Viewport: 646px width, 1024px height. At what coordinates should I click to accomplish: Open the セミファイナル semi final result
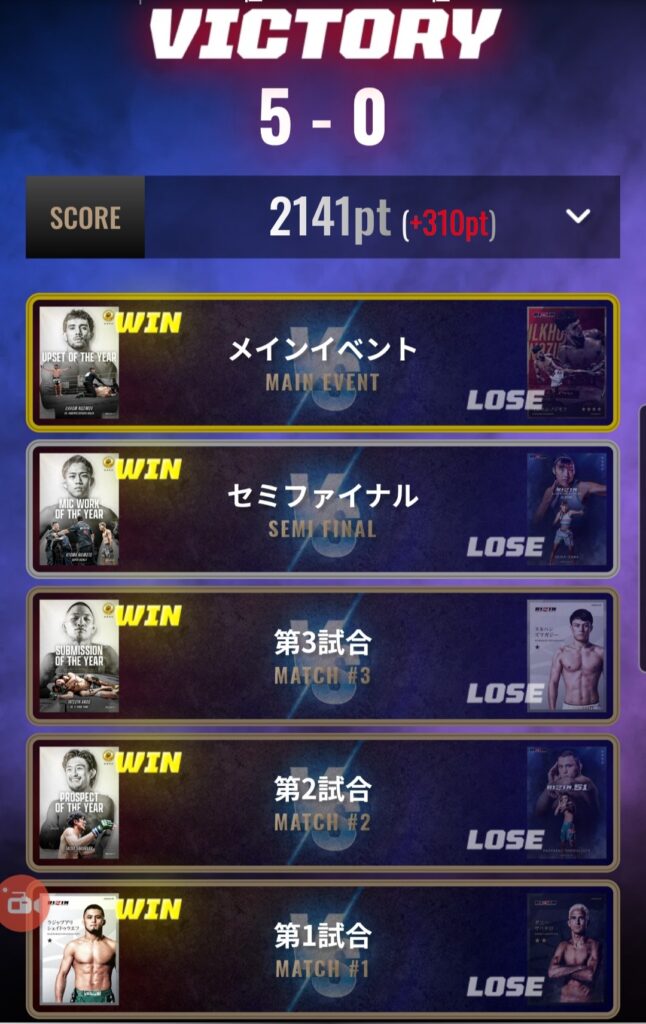(322, 508)
